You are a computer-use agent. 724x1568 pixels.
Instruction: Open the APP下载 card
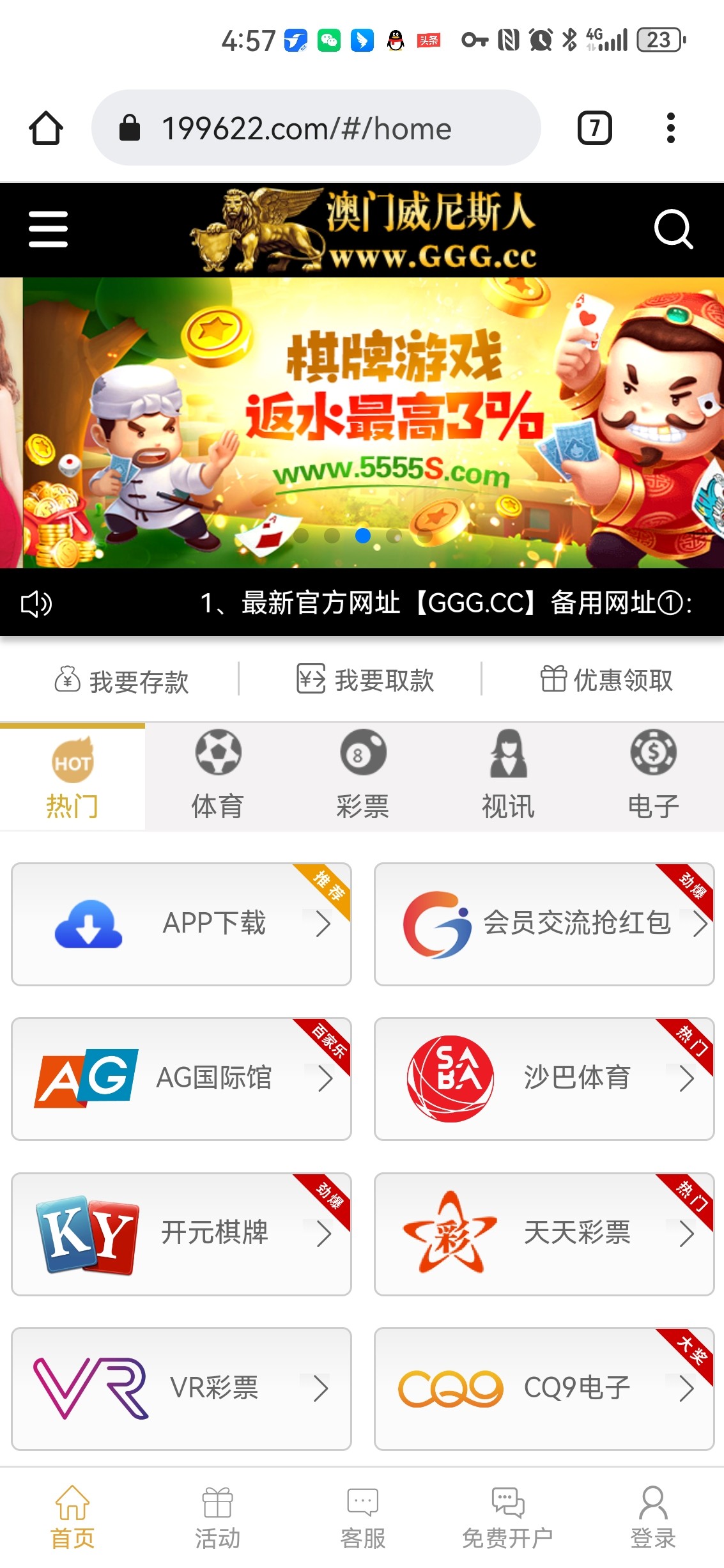click(181, 924)
